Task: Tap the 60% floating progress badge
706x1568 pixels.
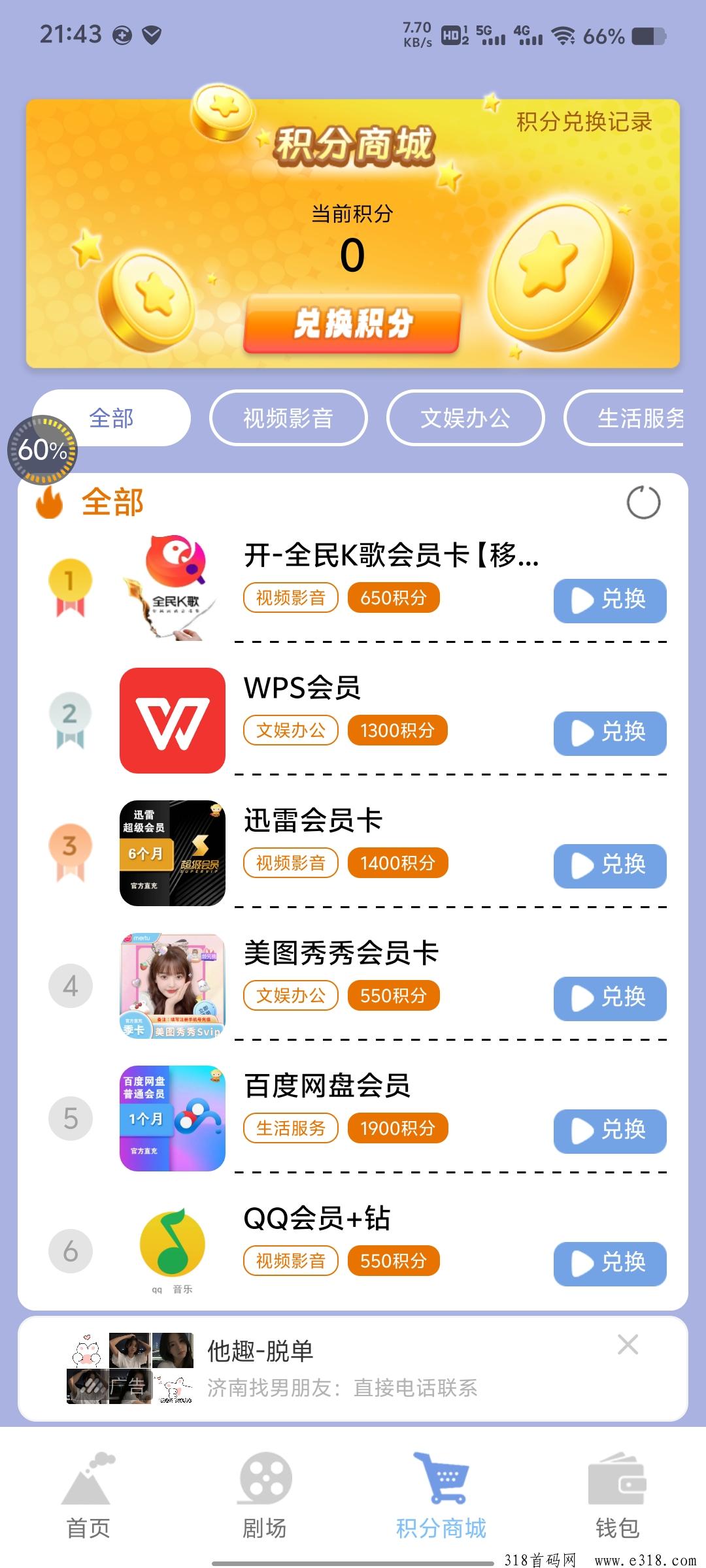Action: 42,450
